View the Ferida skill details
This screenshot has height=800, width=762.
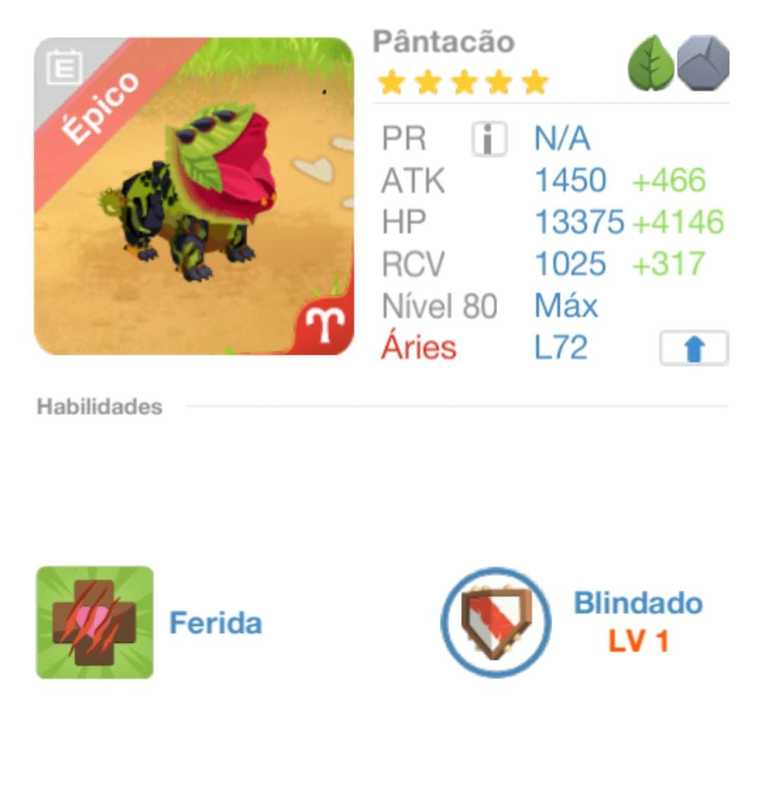click(95, 623)
